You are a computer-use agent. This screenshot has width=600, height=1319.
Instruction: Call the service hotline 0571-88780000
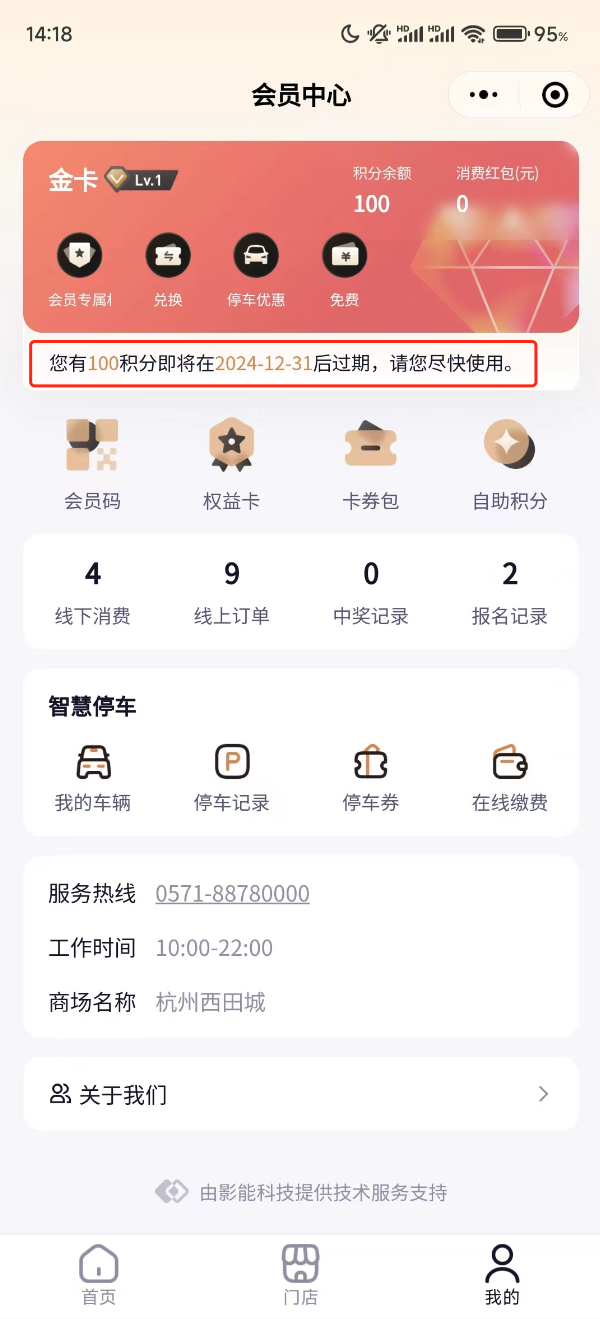click(x=232, y=894)
